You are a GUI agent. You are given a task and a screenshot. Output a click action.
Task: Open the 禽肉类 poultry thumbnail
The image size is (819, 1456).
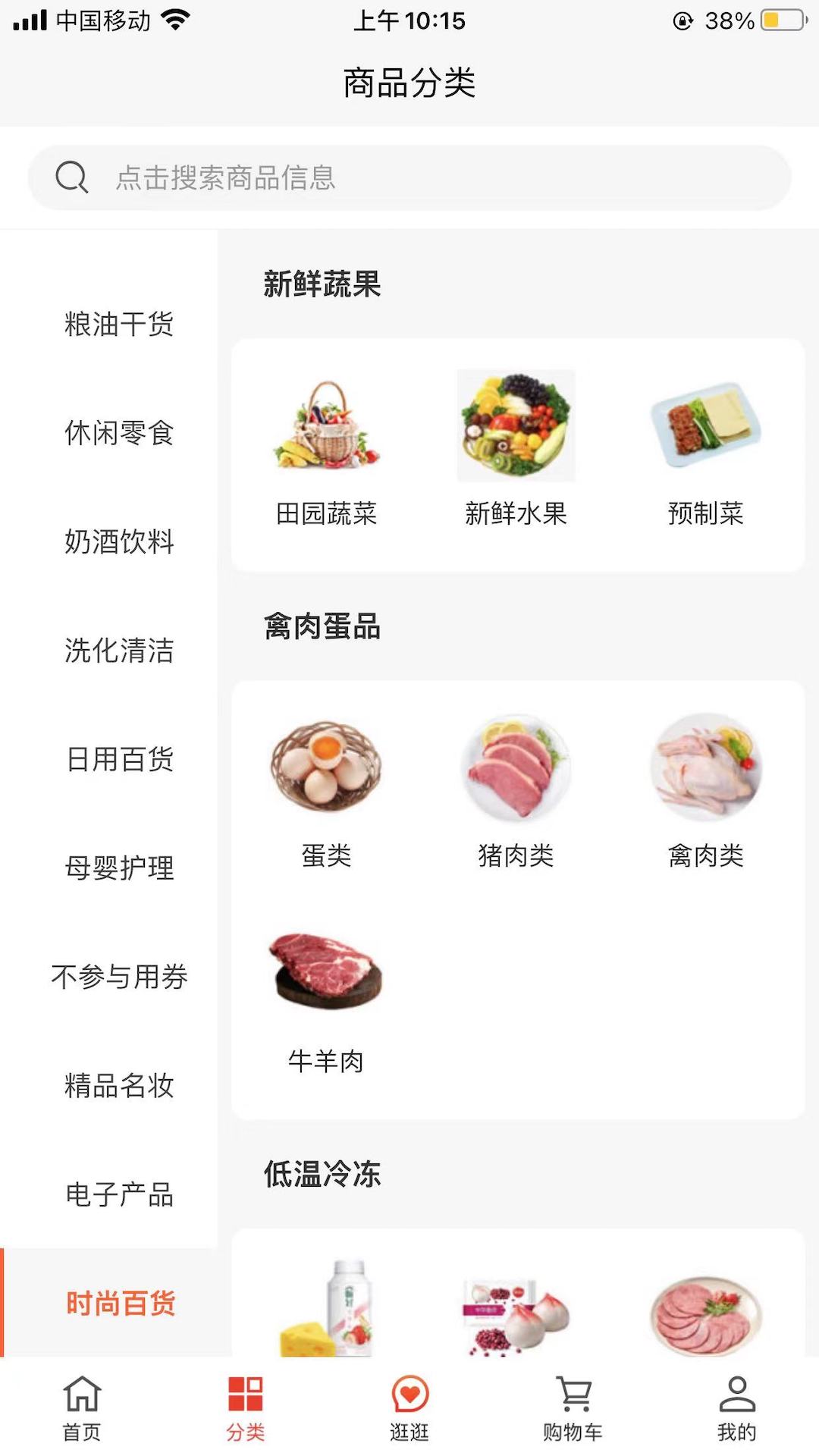705,768
